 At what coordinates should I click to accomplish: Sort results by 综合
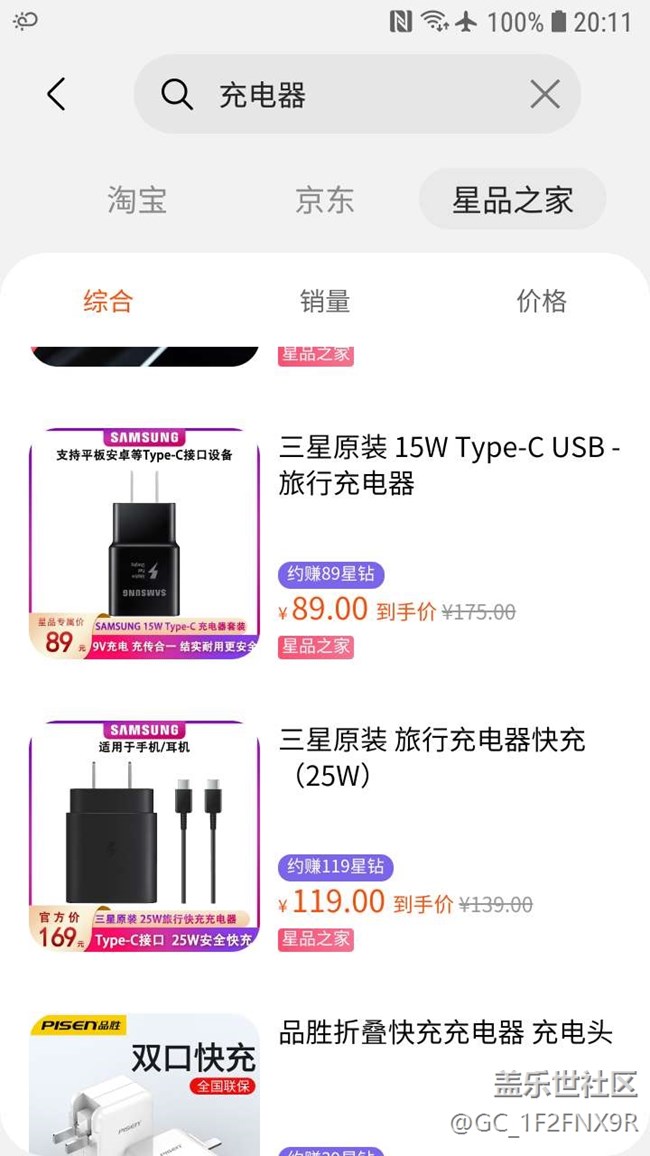click(x=108, y=301)
